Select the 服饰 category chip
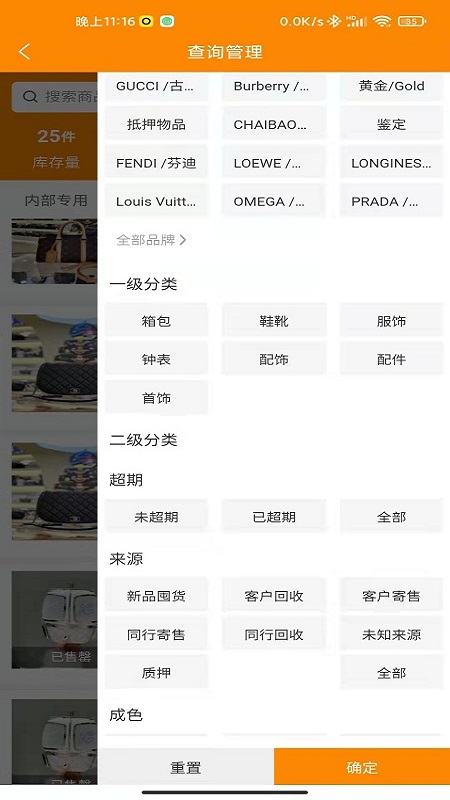 [x=391, y=321]
